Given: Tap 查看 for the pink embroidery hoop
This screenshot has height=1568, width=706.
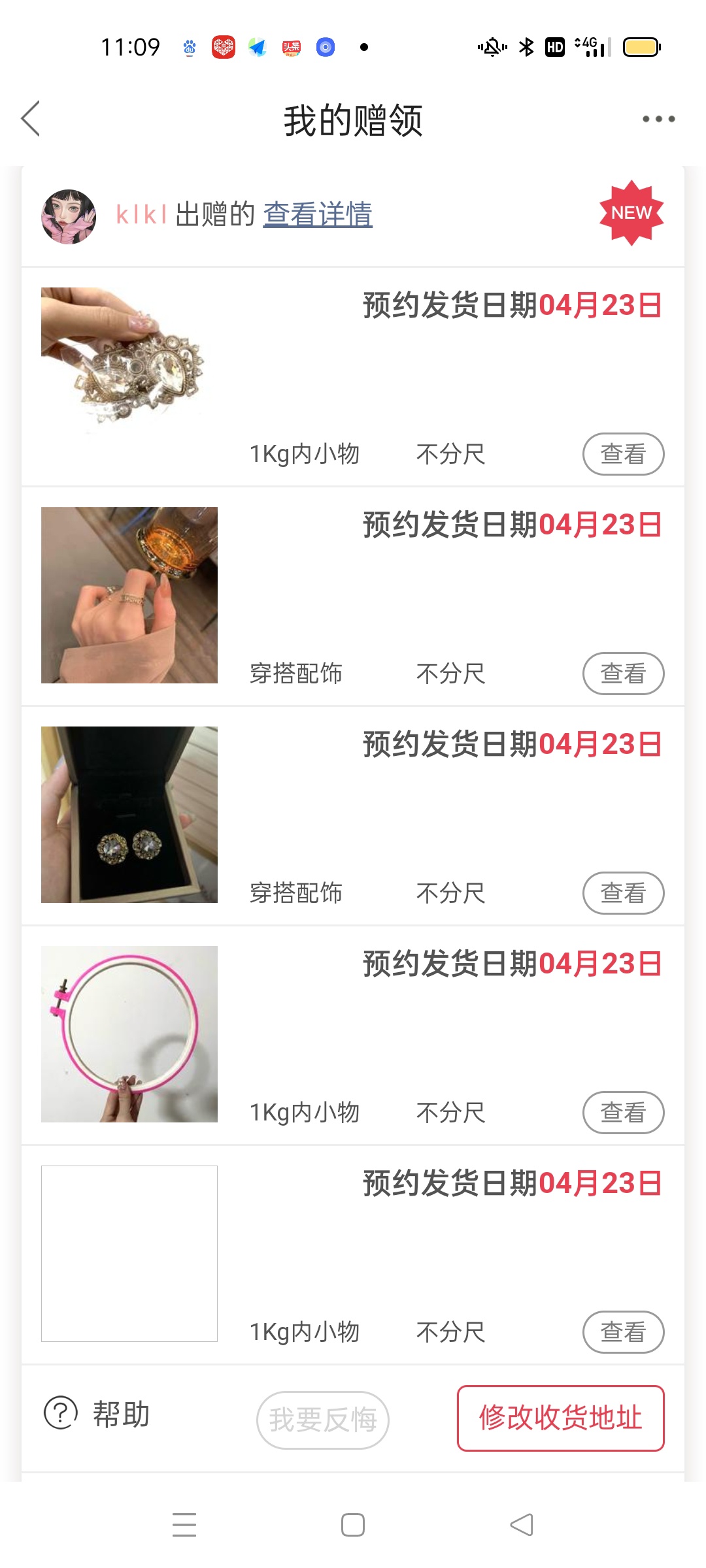Looking at the screenshot, I should [x=623, y=1113].
